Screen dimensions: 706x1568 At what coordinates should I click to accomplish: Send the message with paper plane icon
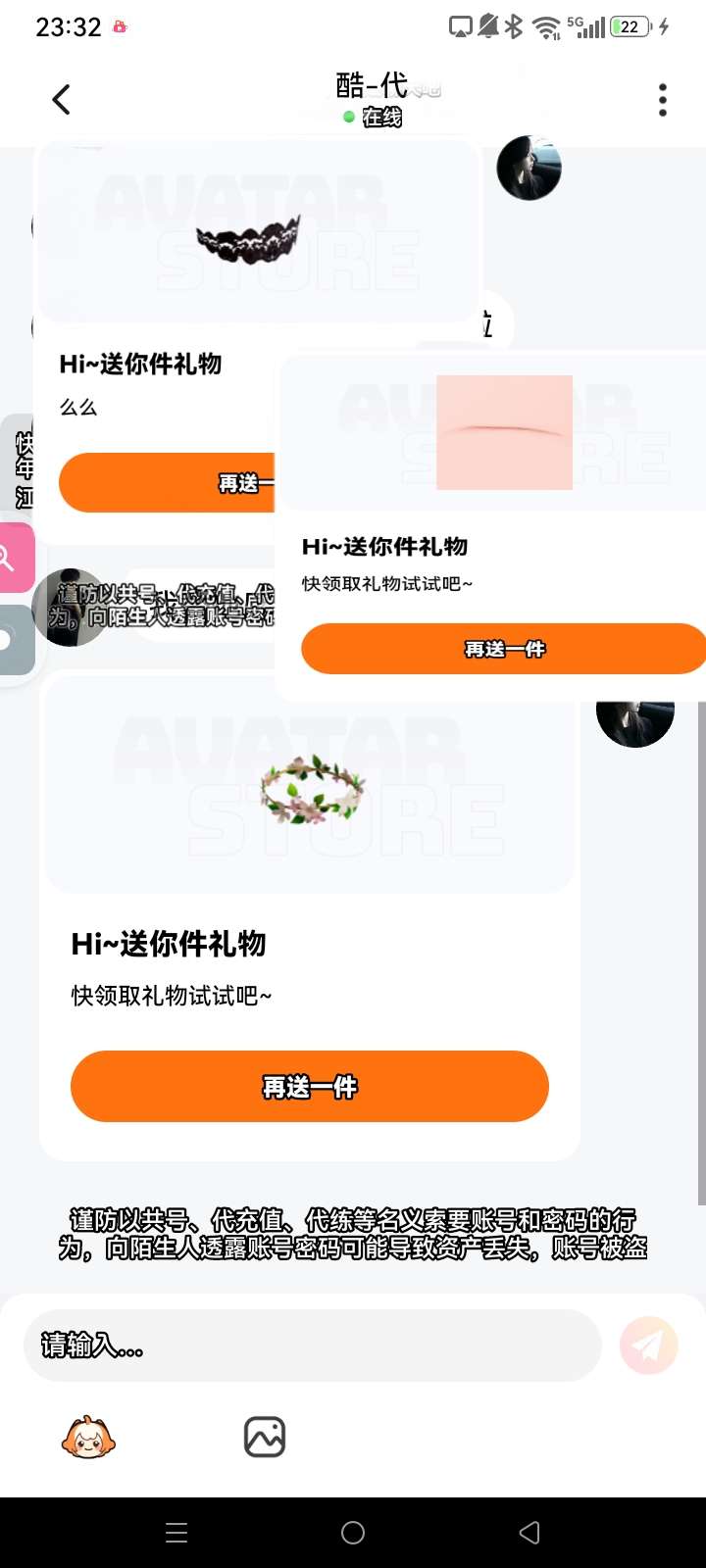[648, 1346]
